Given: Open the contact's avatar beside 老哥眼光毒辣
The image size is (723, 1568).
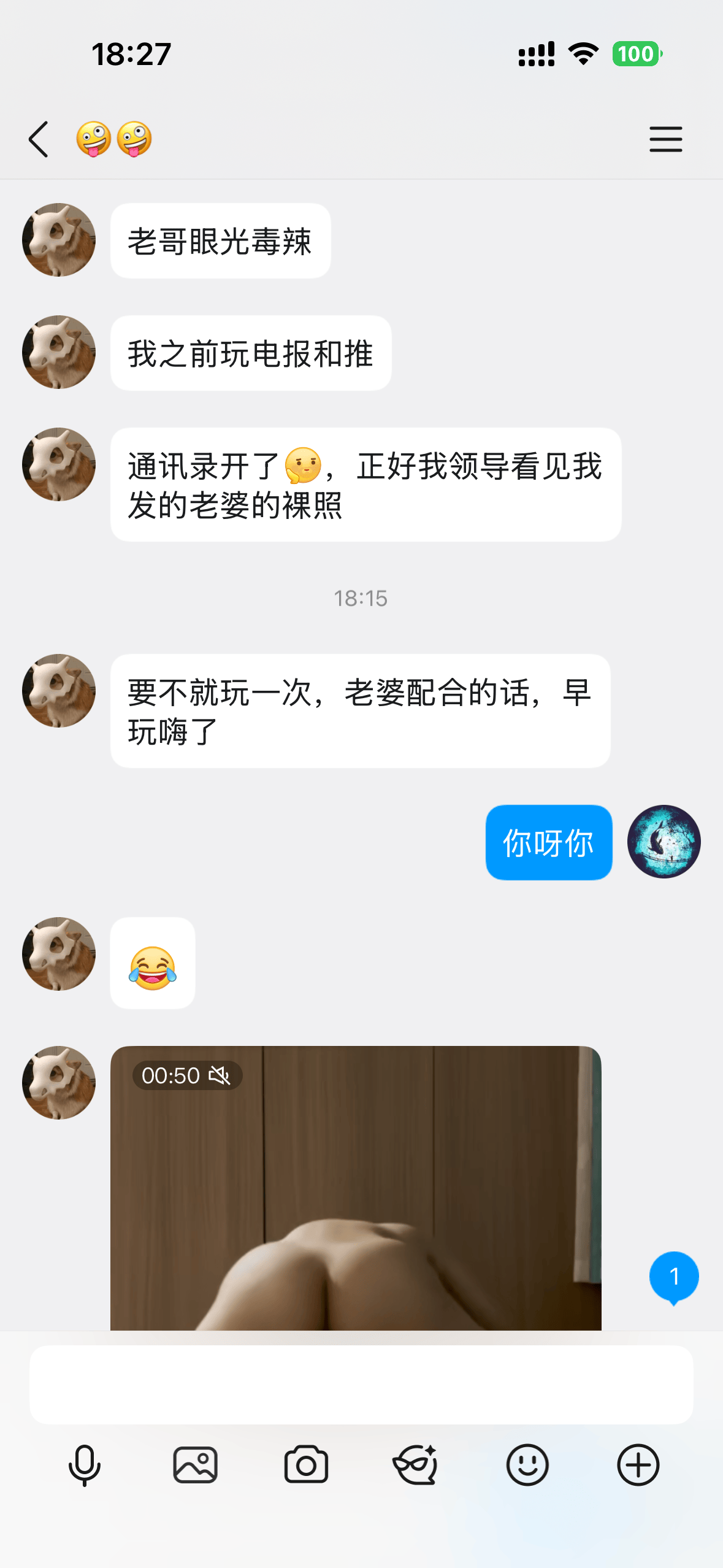Looking at the screenshot, I should pyautogui.click(x=59, y=240).
